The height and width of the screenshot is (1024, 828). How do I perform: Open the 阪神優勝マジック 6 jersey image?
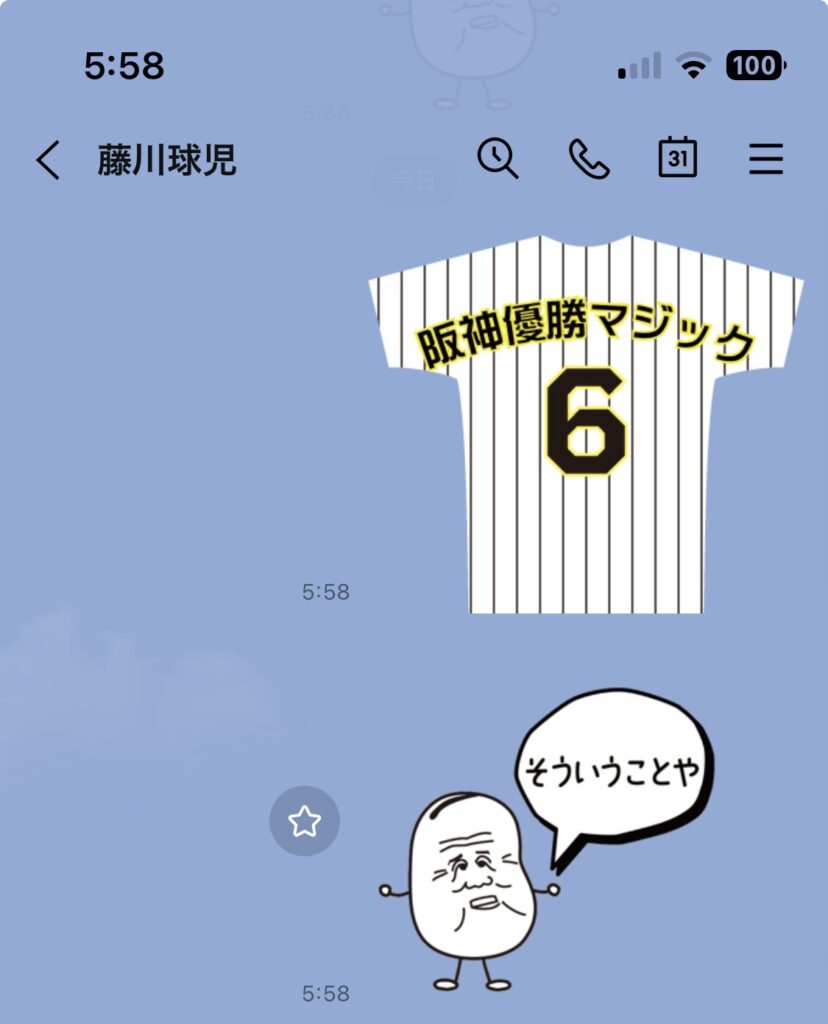586,424
